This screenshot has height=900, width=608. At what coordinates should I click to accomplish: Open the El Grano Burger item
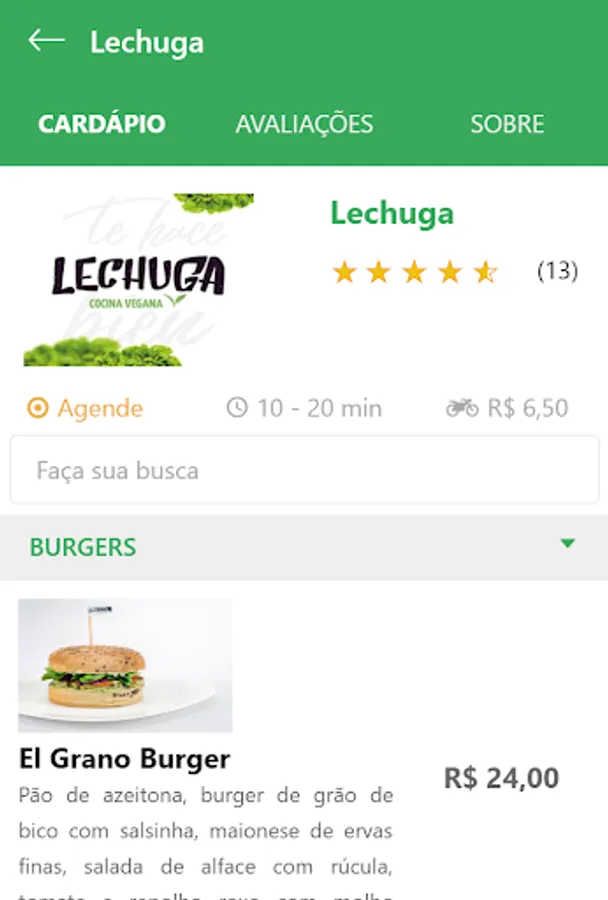coord(125,758)
